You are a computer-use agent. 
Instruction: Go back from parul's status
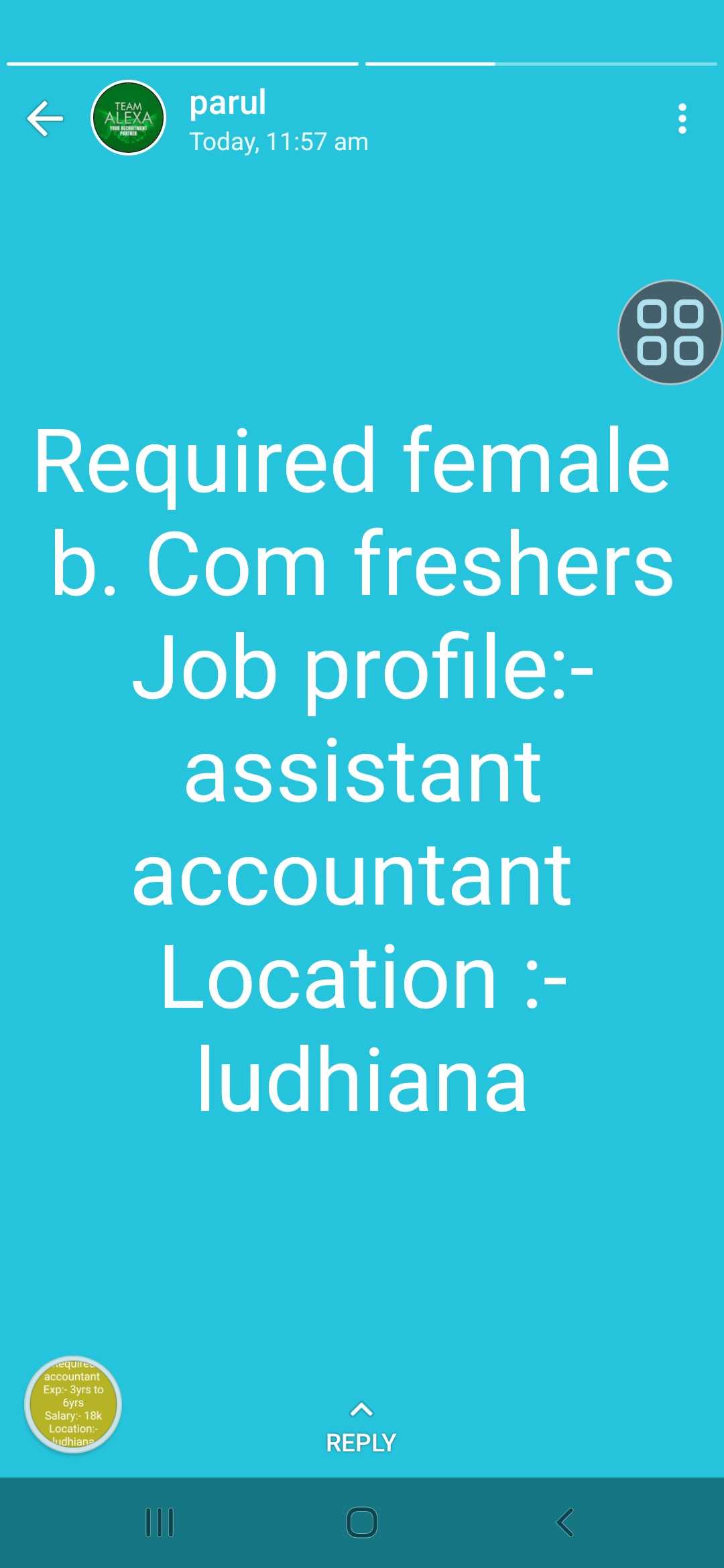pos(45,119)
